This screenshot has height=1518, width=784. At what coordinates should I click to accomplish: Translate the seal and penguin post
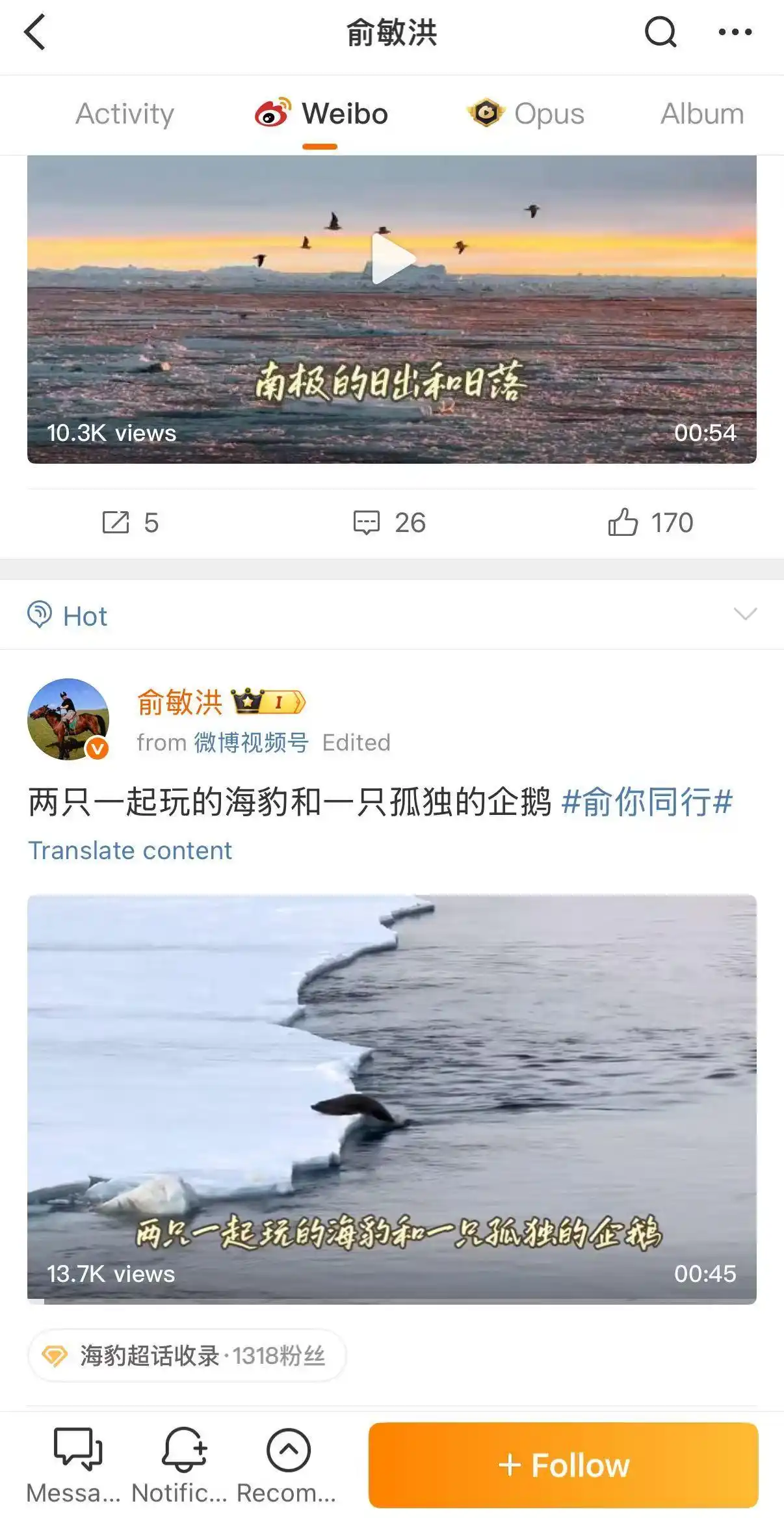pyautogui.click(x=131, y=849)
